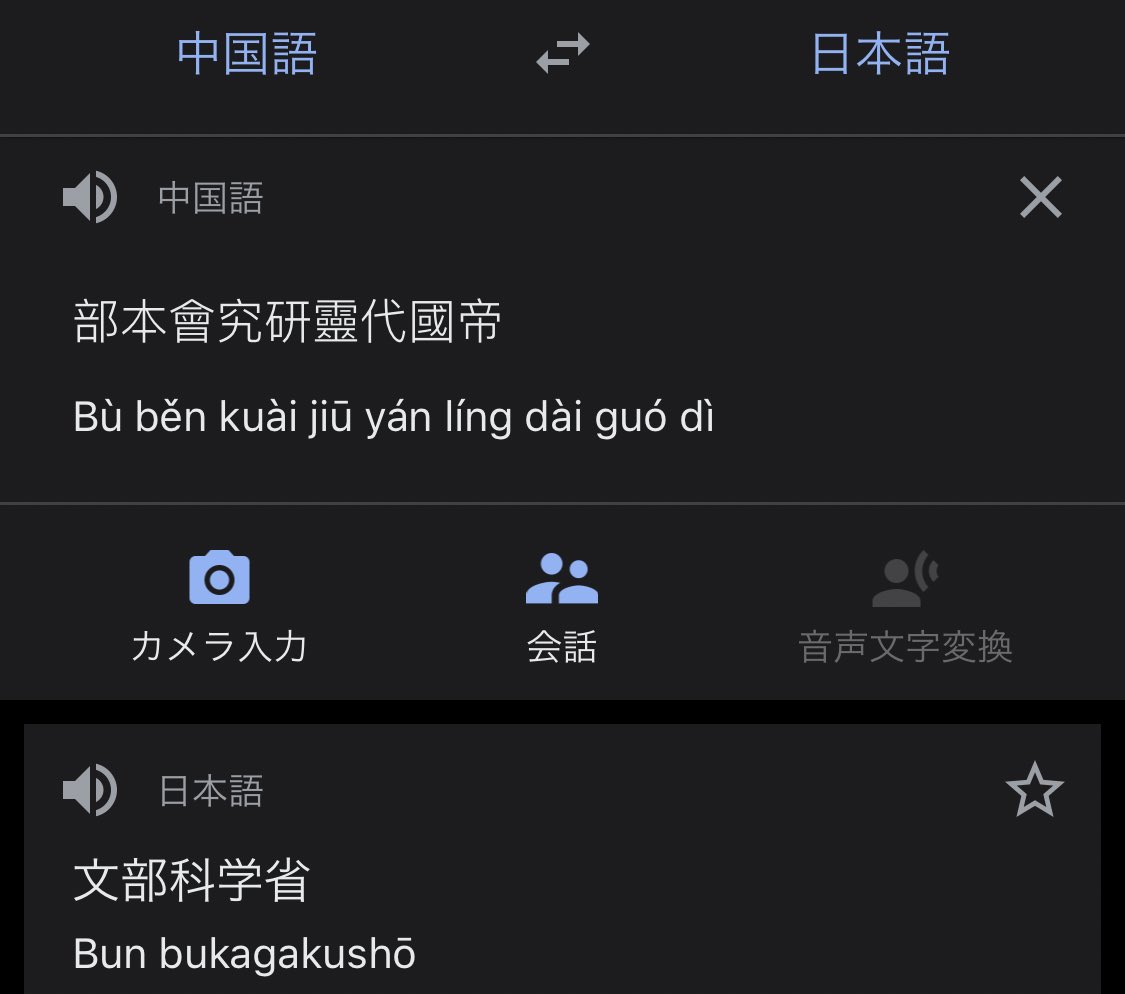Viewport: 1125px width, 994px height.
Task: Play audio of the Chinese source text
Action: click(90, 197)
